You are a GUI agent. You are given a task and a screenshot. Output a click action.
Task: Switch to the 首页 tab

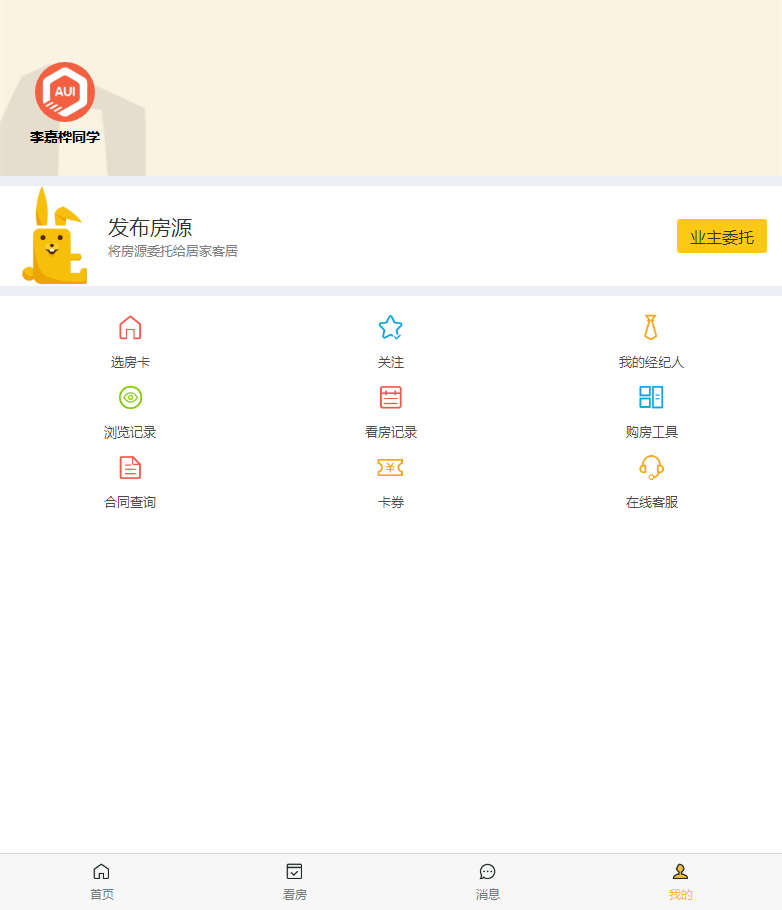click(x=101, y=881)
